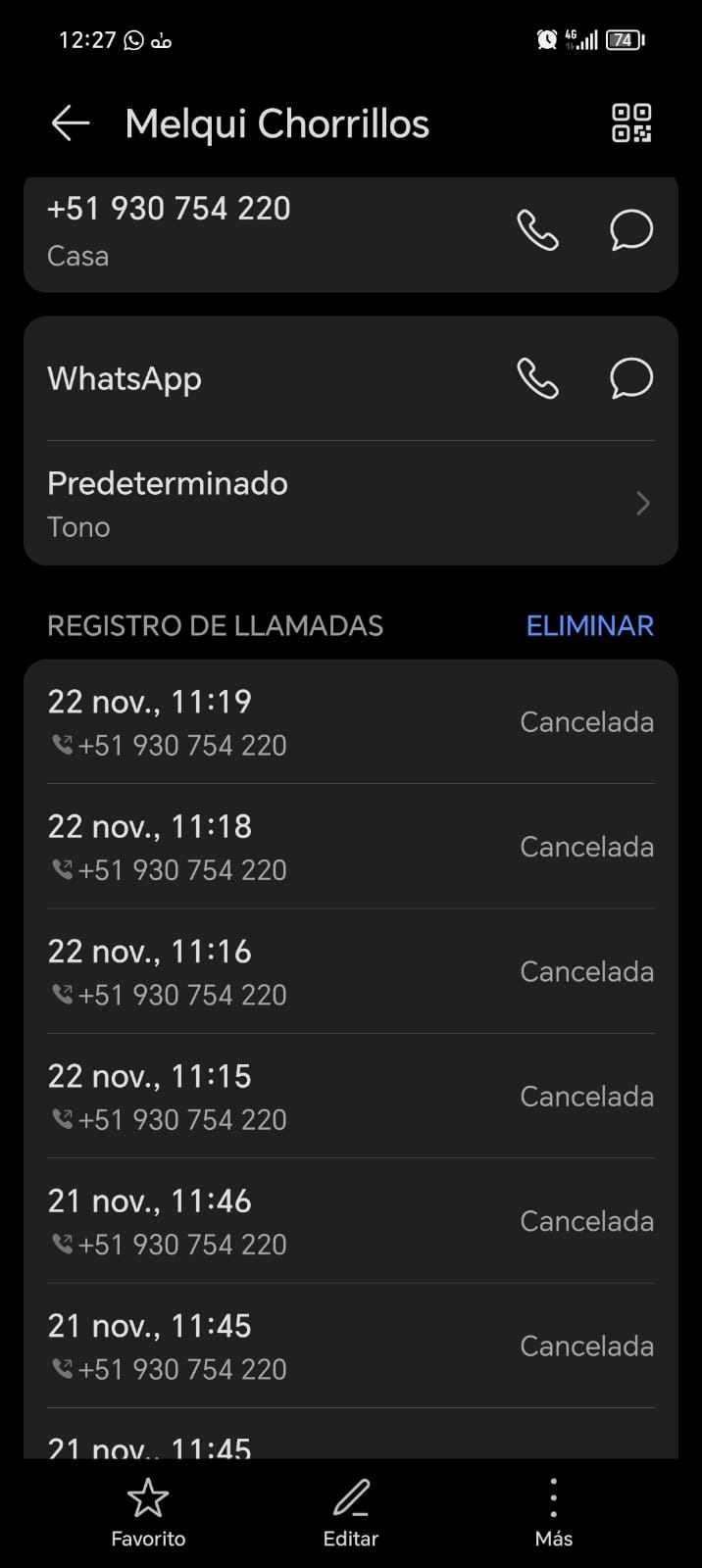Open the Predeterminado Tono setting
Screen dimensions: 702x1568
point(350,504)
